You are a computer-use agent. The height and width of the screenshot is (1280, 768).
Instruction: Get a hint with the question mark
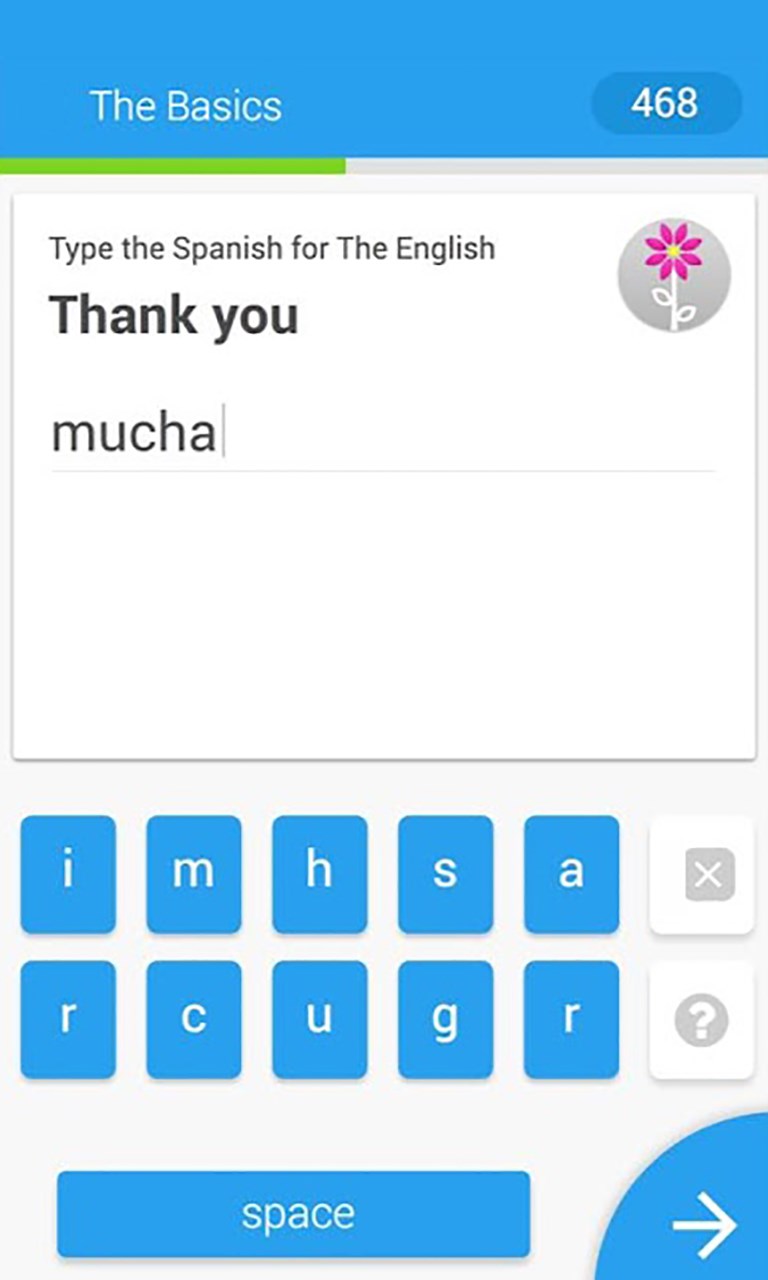[x=701, y=1020]
